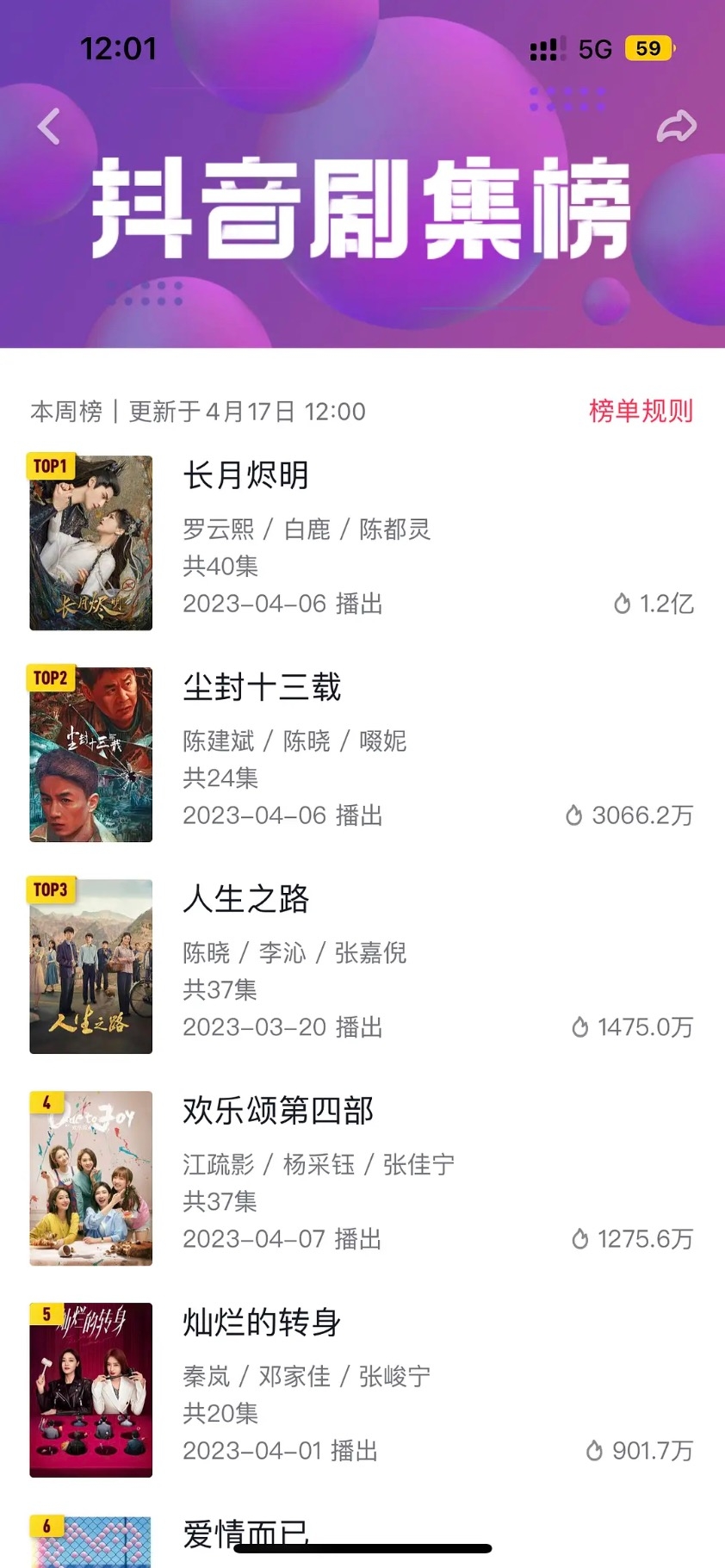Open the 榜单规则 ranking rules

[641, 411]
